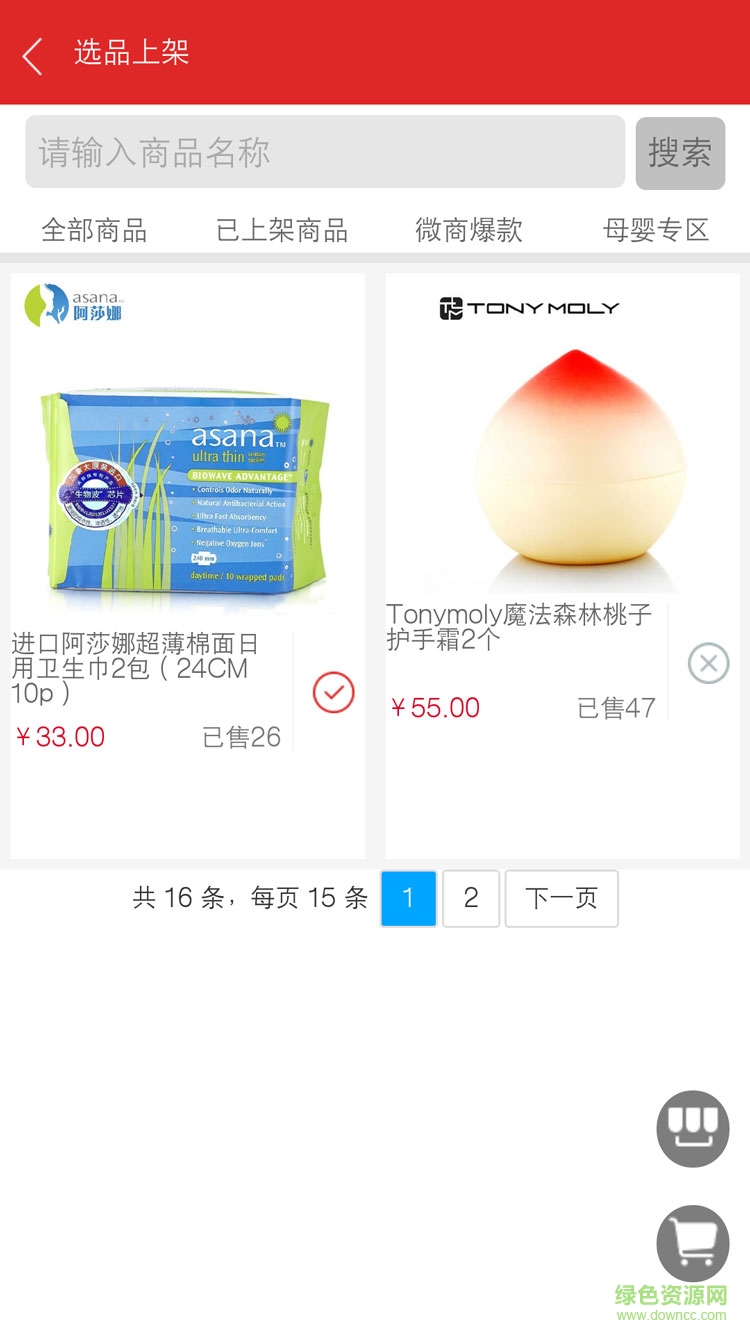Tap the red checkmark icon on asana product
This screenshot has width=750, height=1334.
coord(332,692)
